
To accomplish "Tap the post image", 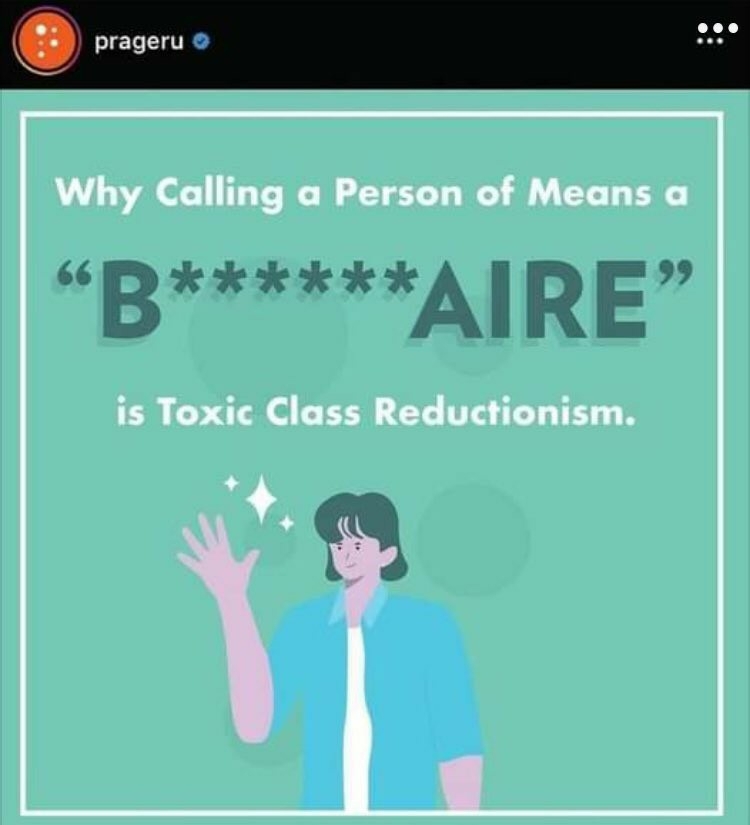I will pyautogui.click(x=374, y=460).
